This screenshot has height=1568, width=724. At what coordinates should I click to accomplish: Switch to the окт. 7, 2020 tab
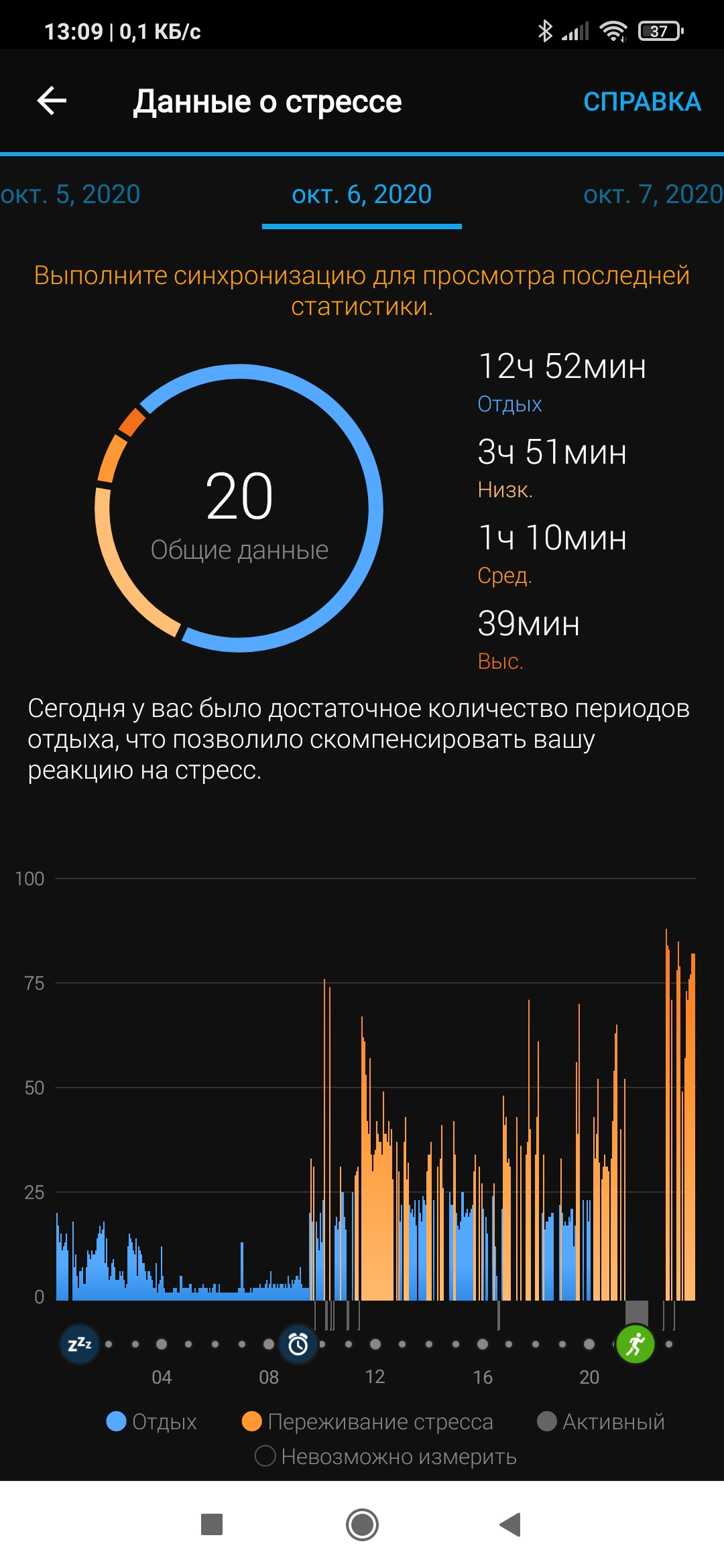click(652, 194)
